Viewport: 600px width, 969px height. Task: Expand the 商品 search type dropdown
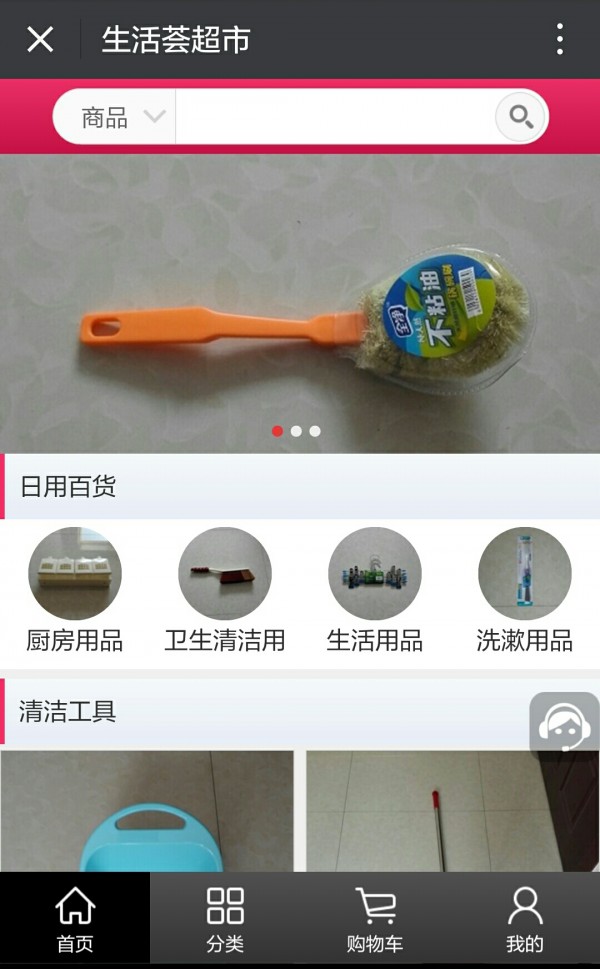[x=122, y=118]
